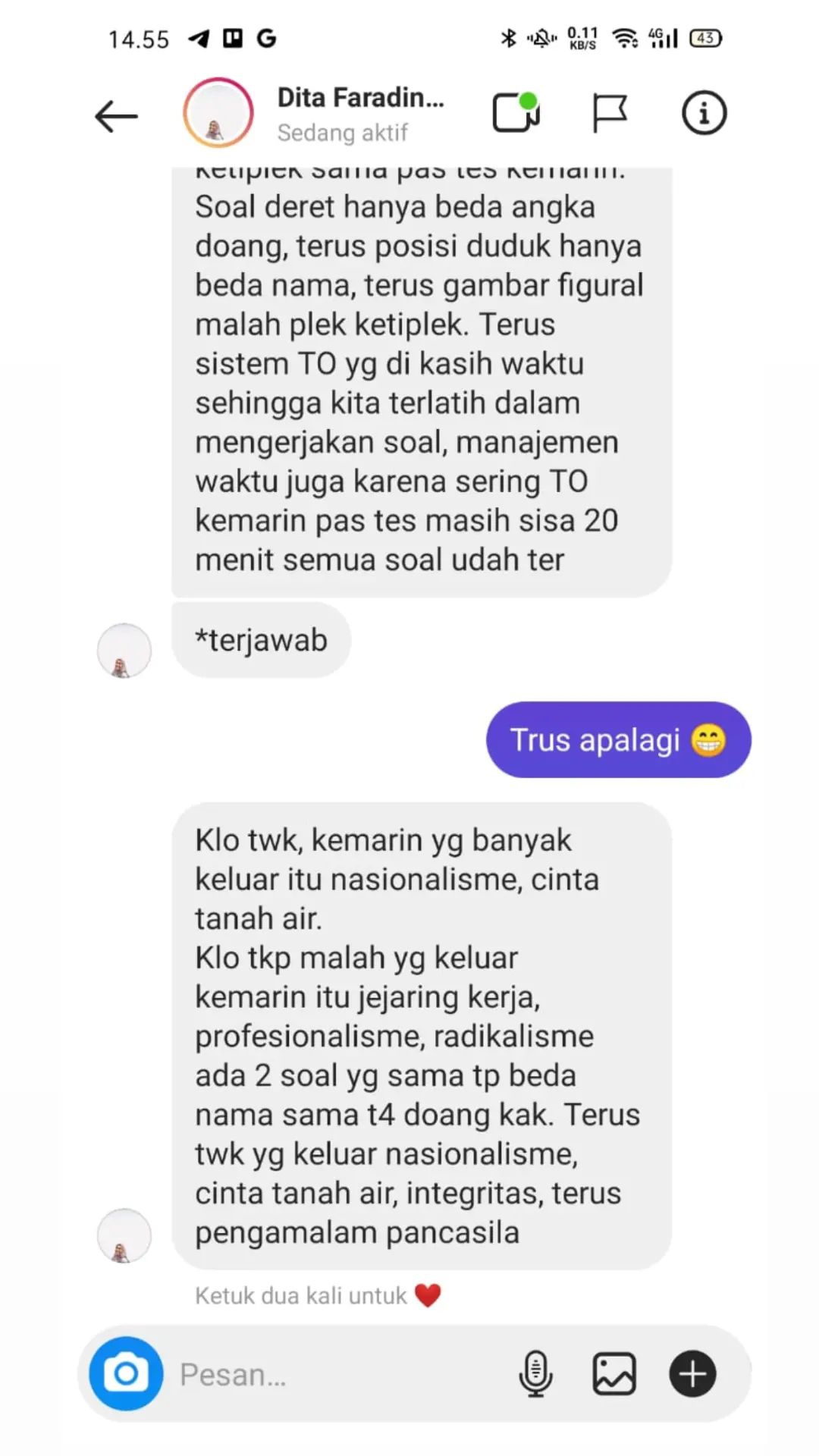Start a video call with Dita
The height and width of the screenshot is (1456, 819).
516,112
